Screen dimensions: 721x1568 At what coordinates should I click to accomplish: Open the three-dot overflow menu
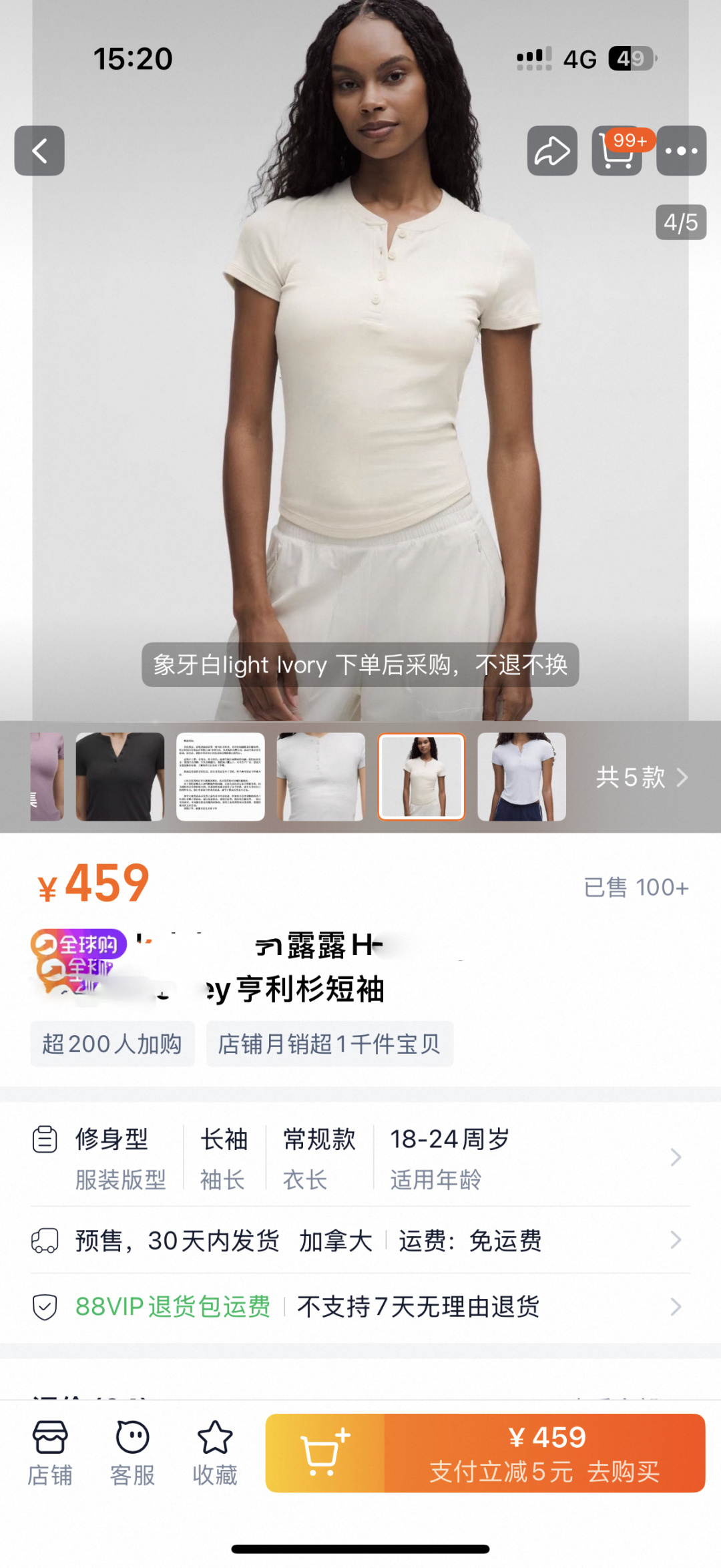click(681, 151)
